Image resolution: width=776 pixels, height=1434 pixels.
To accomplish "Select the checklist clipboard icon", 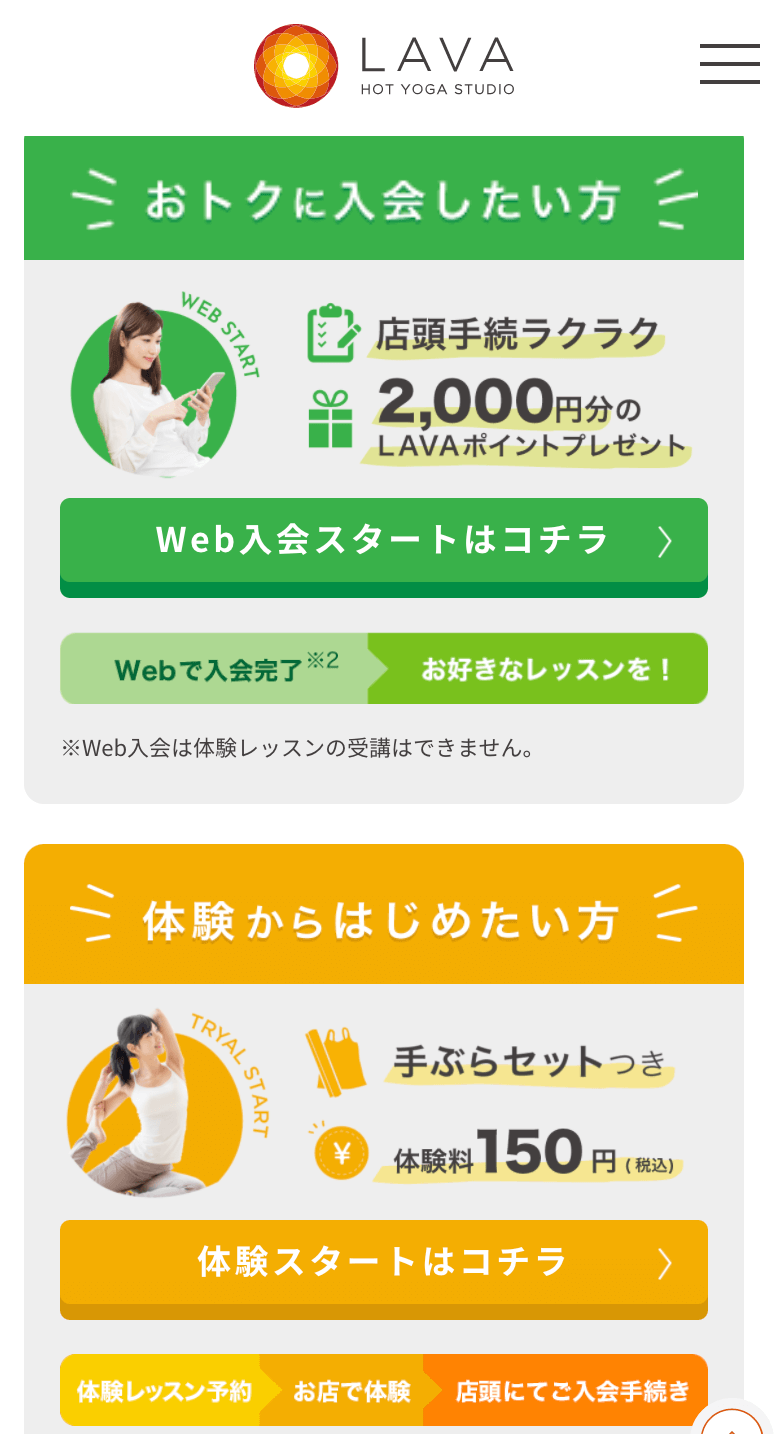I will coord(332,332).
